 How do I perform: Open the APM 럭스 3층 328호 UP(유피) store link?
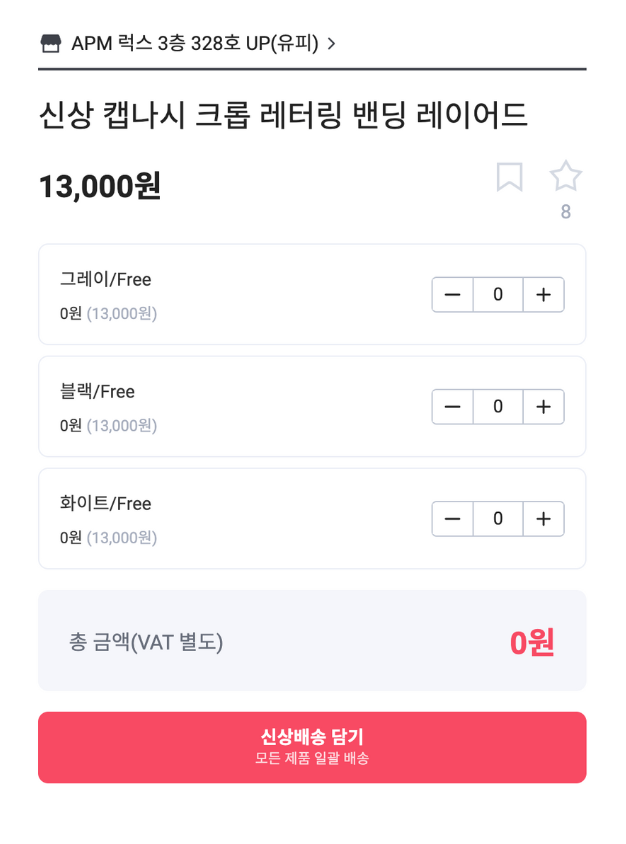[x=190, y=43]
